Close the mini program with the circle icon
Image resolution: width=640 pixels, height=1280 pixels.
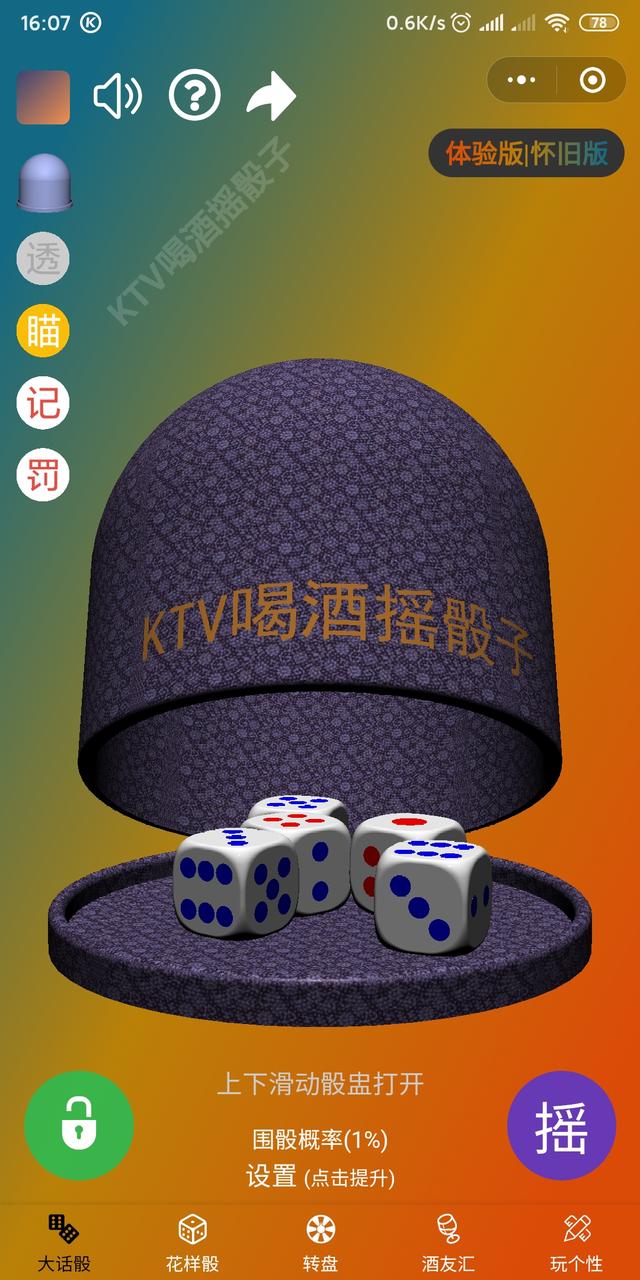click(592, 80)
